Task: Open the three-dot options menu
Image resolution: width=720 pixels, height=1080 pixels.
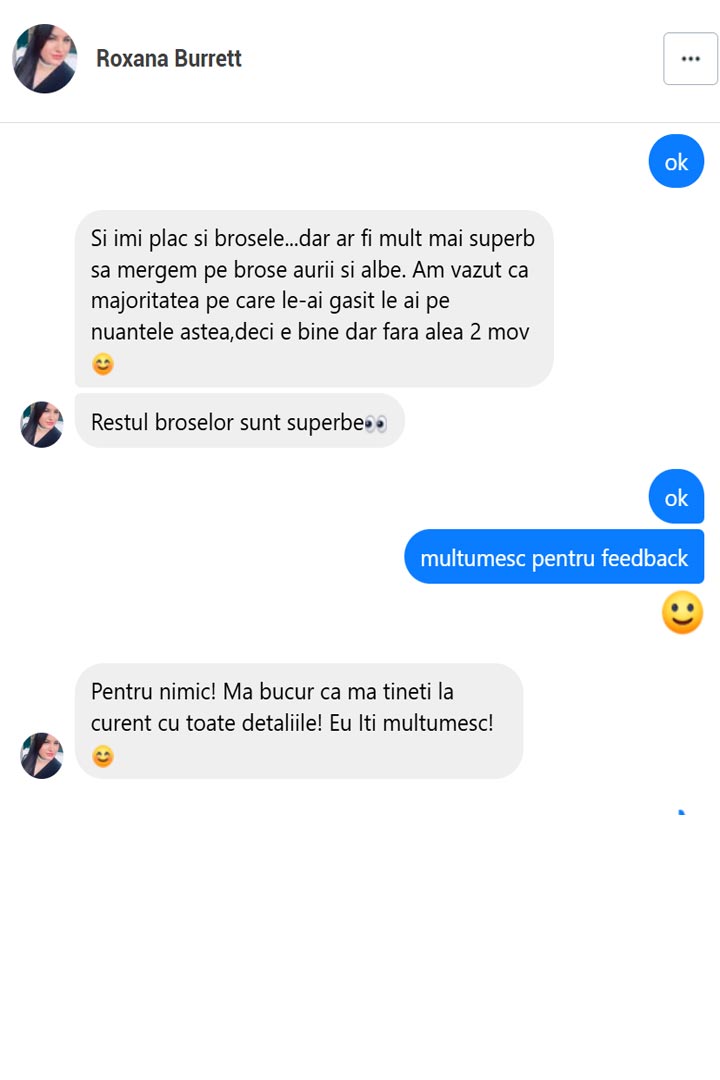Action: [x=690, y=59]
